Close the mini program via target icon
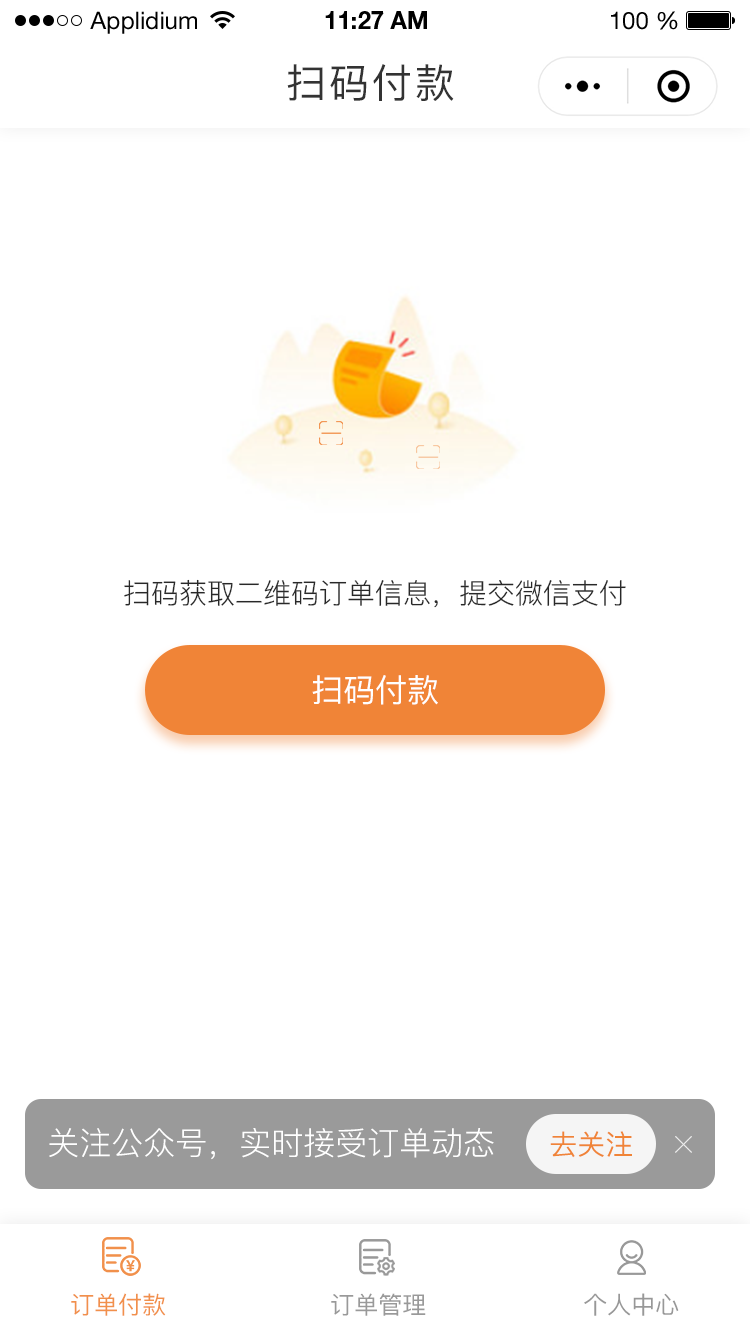750x1334 pixels. tap(673, 87)
